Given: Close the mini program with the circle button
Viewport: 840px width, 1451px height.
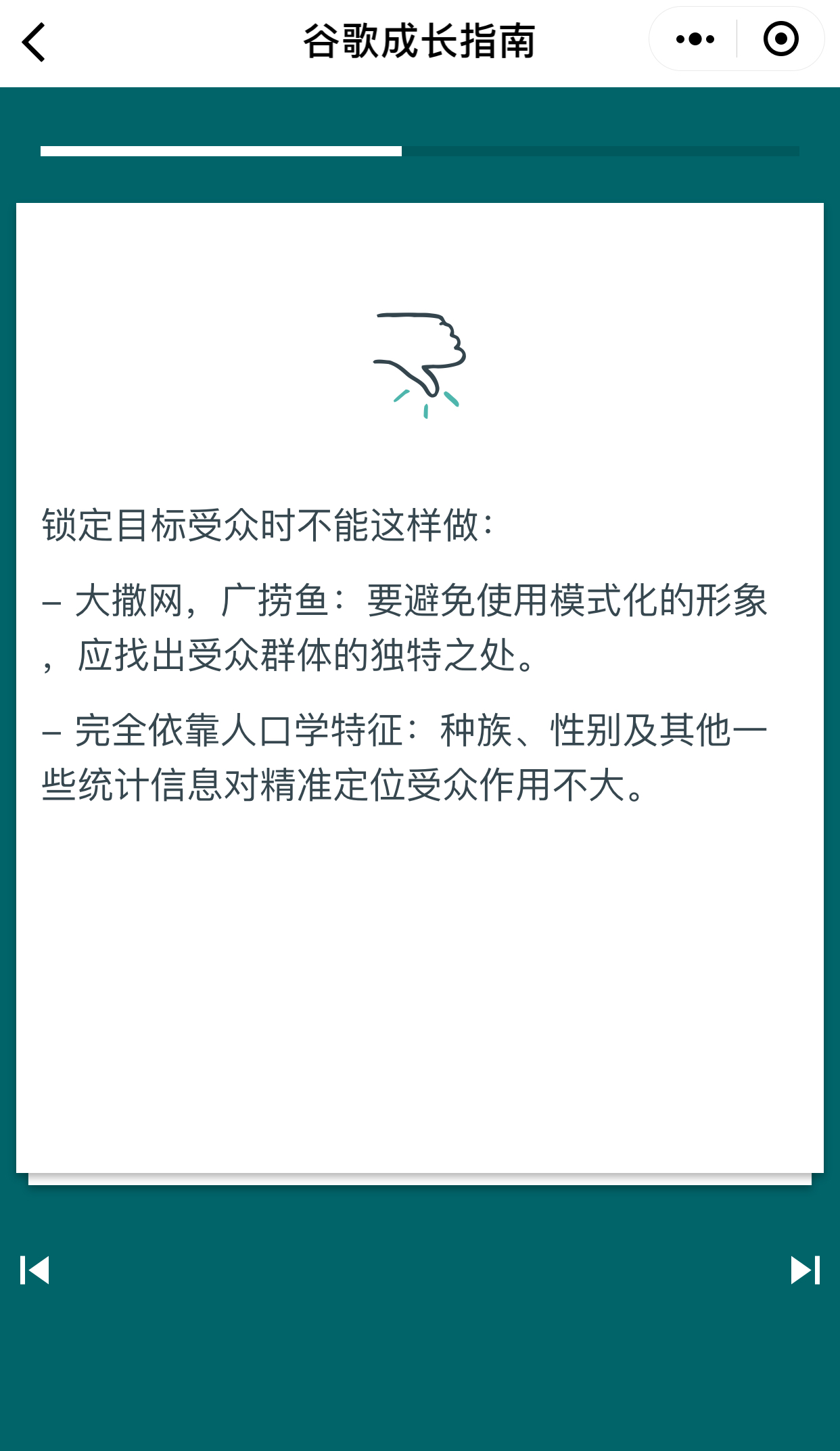Looking at the screenshot, I should [780, 39].
